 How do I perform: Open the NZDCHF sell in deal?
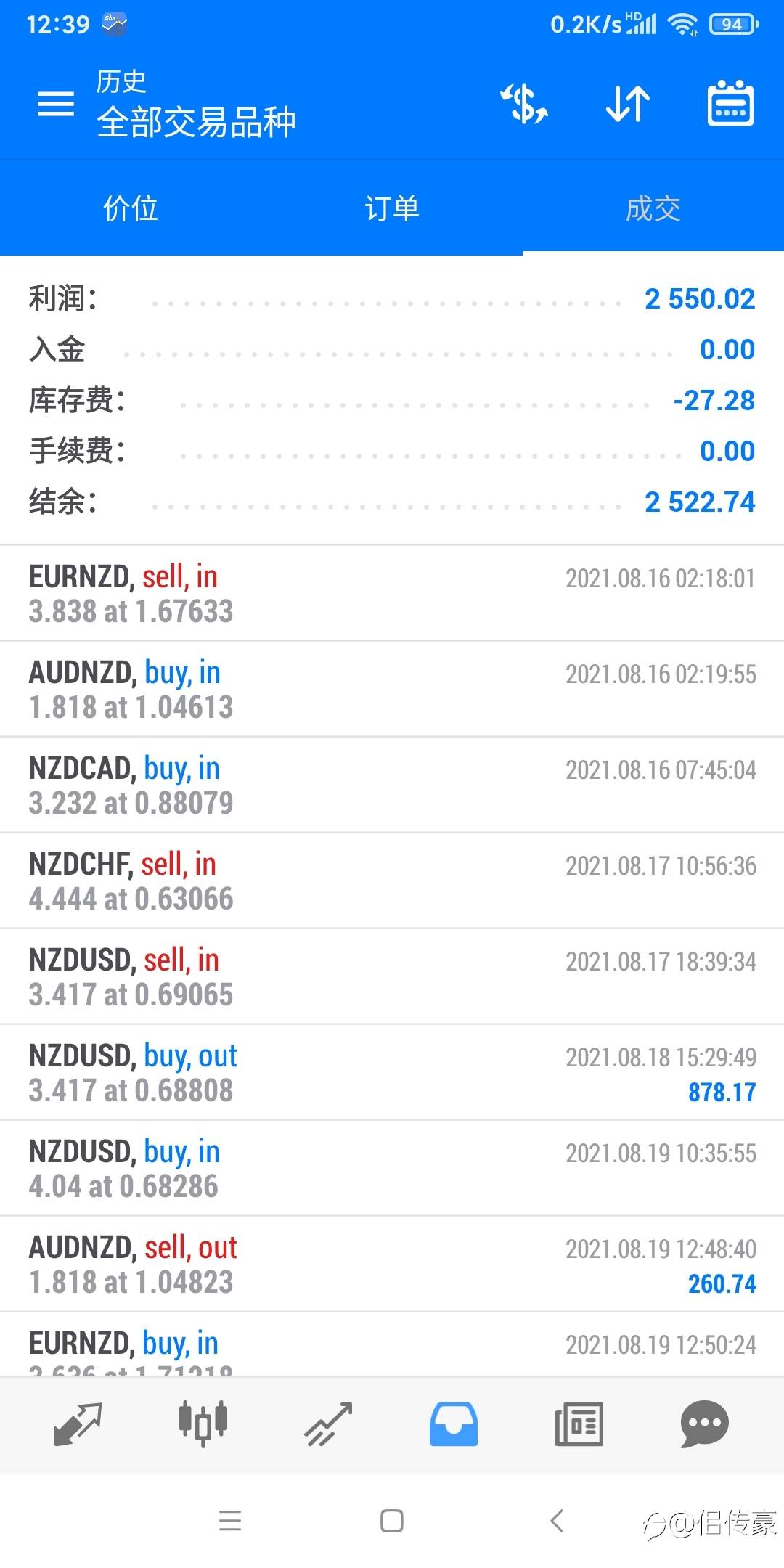point(392,881)
